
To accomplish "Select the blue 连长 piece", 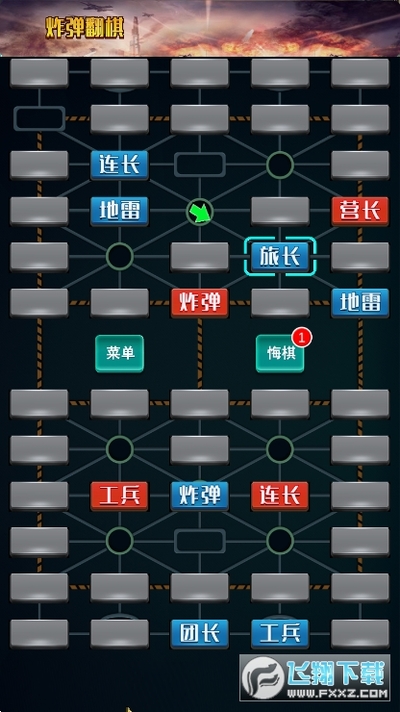I will pyautogui.click(x=119, y=165).
